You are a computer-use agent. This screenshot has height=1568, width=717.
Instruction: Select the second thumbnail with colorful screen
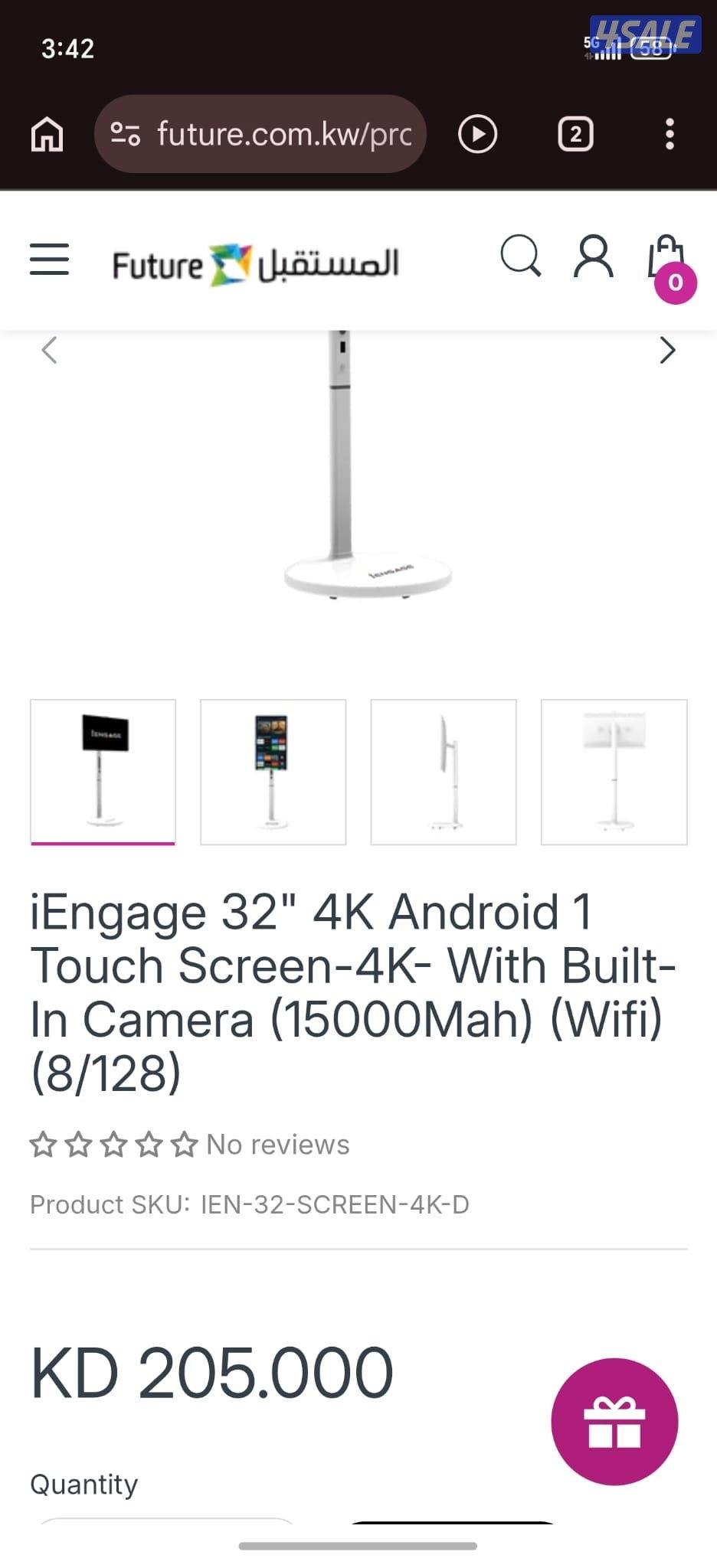tap(273, 772)
